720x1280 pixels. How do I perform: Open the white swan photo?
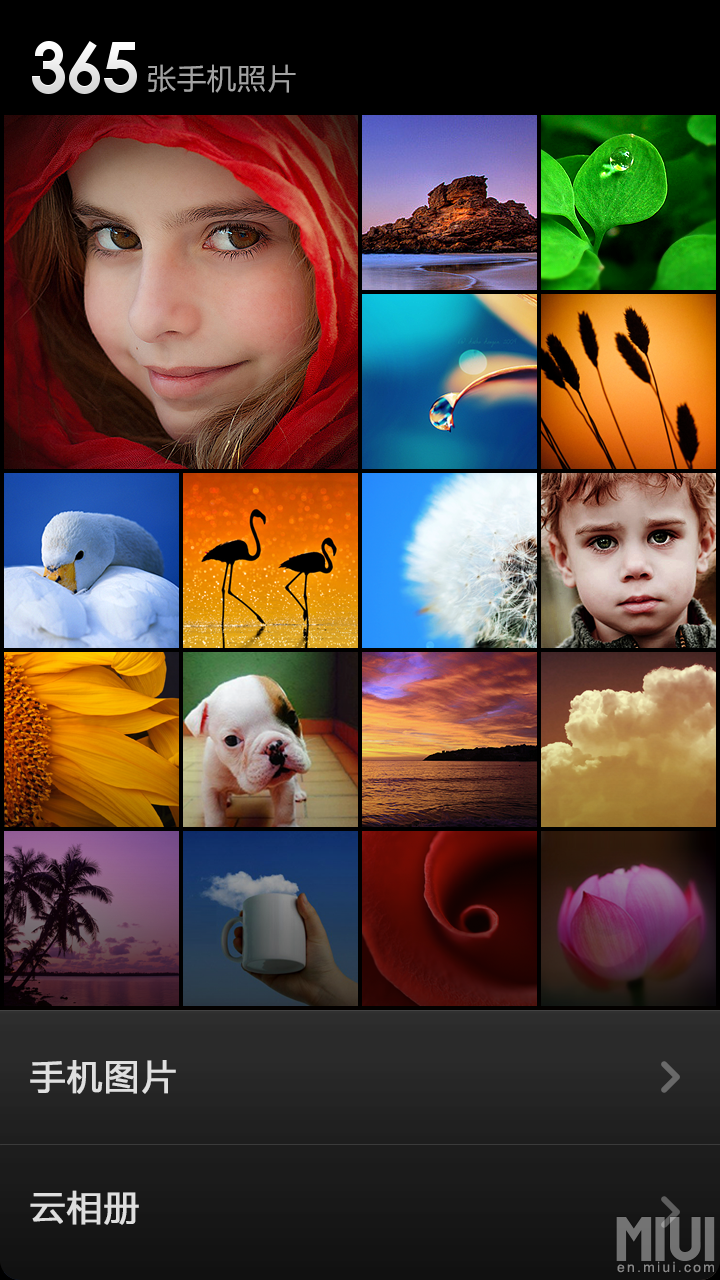91,560
